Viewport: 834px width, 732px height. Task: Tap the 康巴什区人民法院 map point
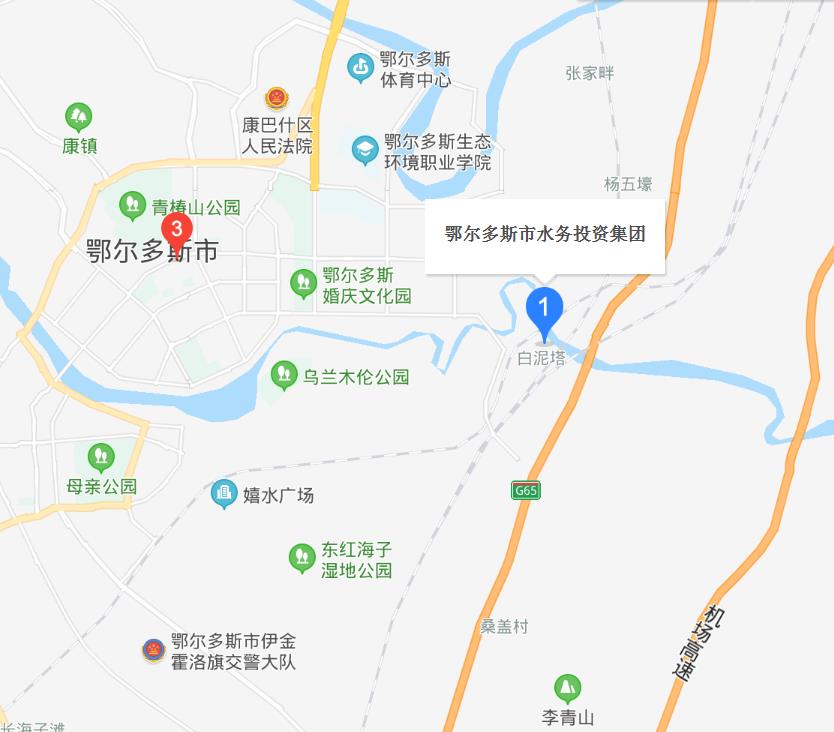276,99
